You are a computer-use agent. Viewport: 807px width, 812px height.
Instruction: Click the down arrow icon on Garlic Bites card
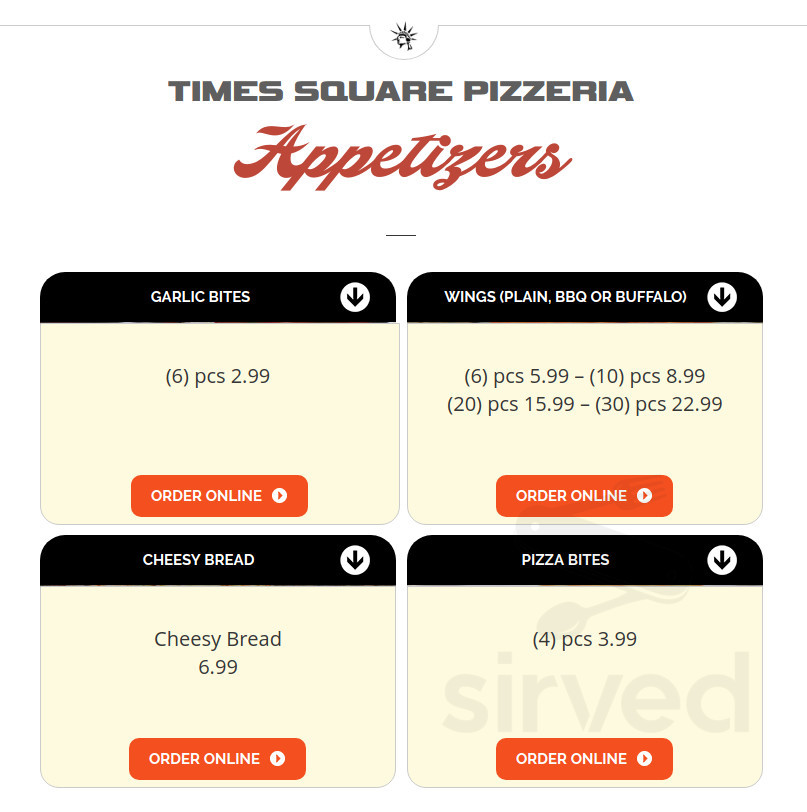click(357, 296)
